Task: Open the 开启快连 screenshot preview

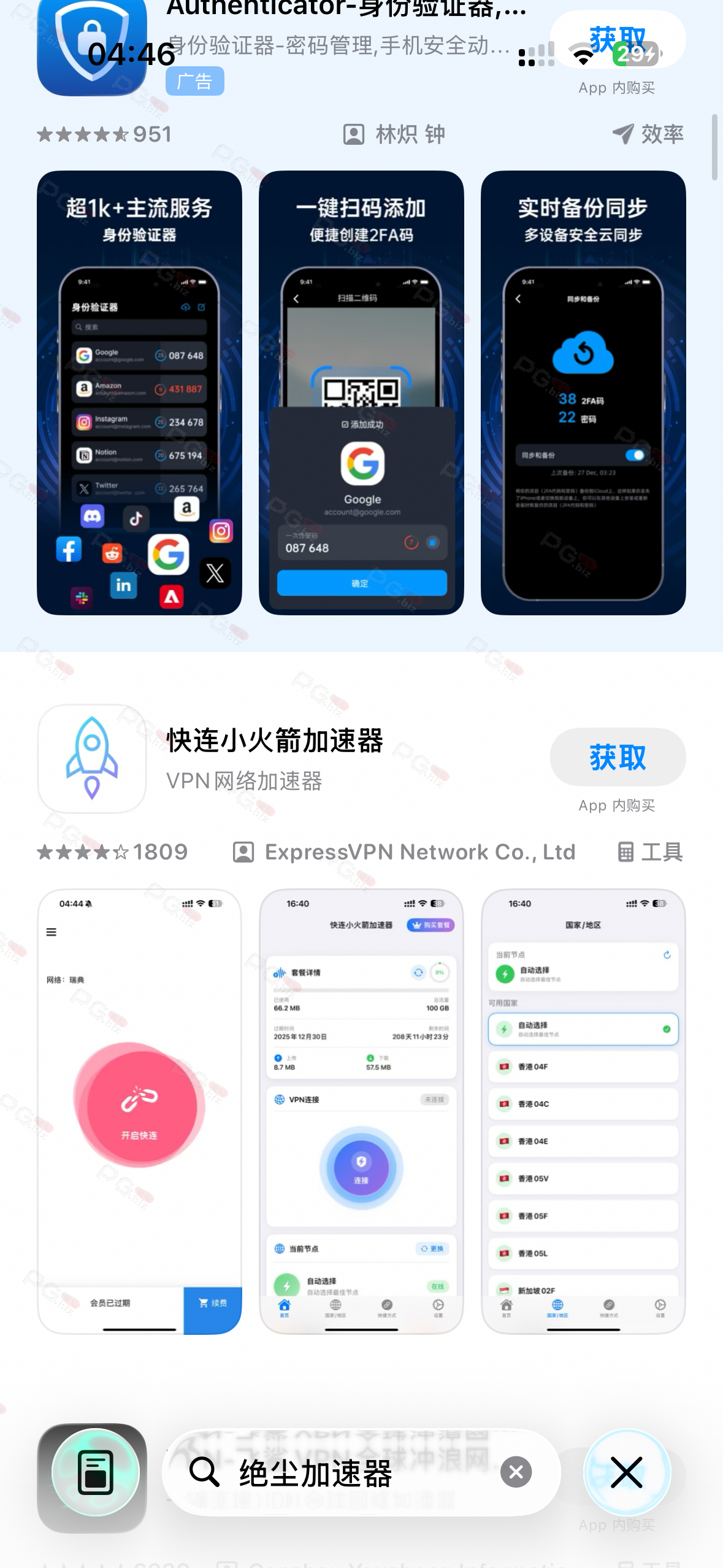Action: click(x=140, y=1110)
